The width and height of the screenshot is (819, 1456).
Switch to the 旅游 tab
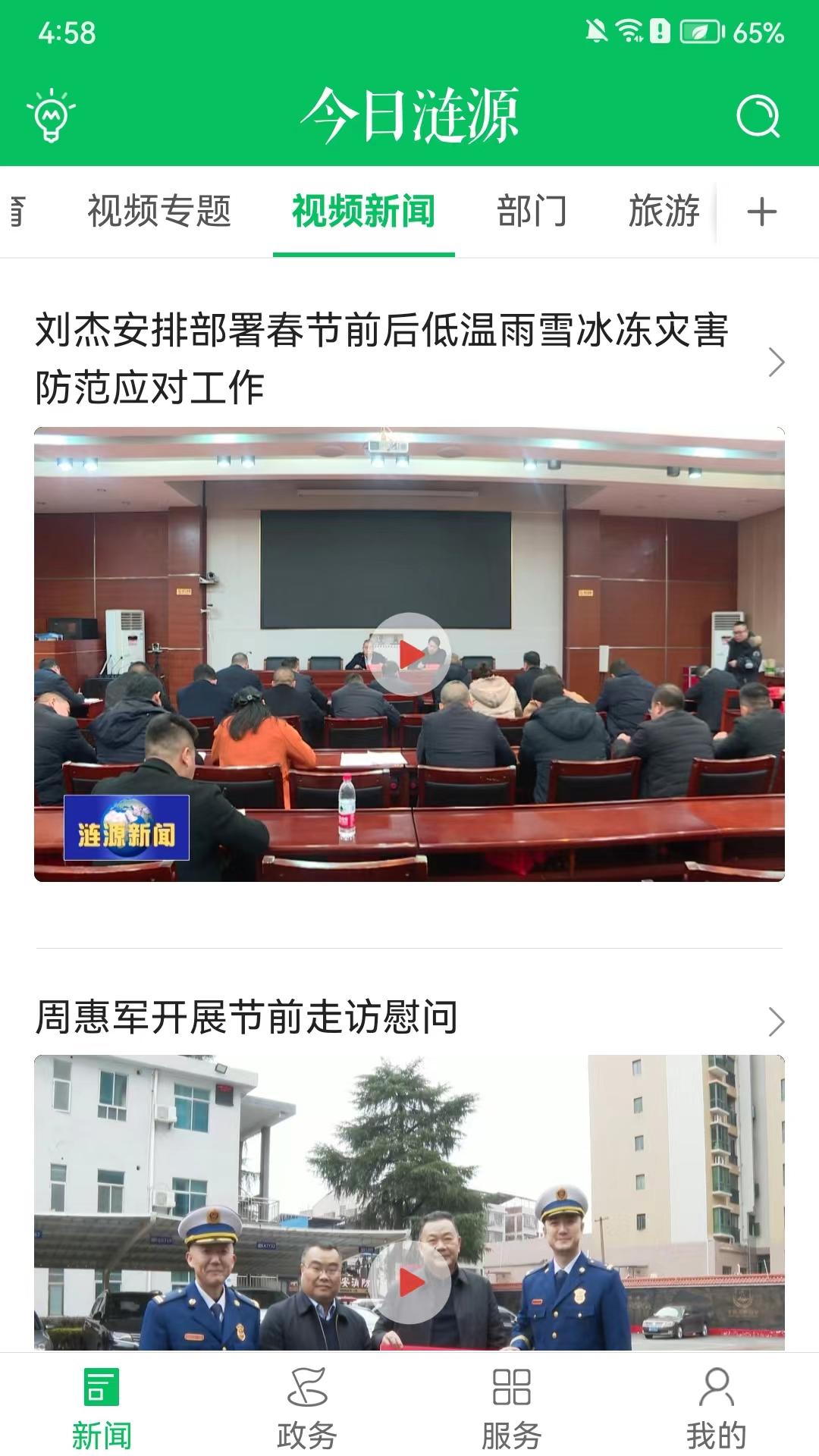pyautogui.click(x=664, y=211)
